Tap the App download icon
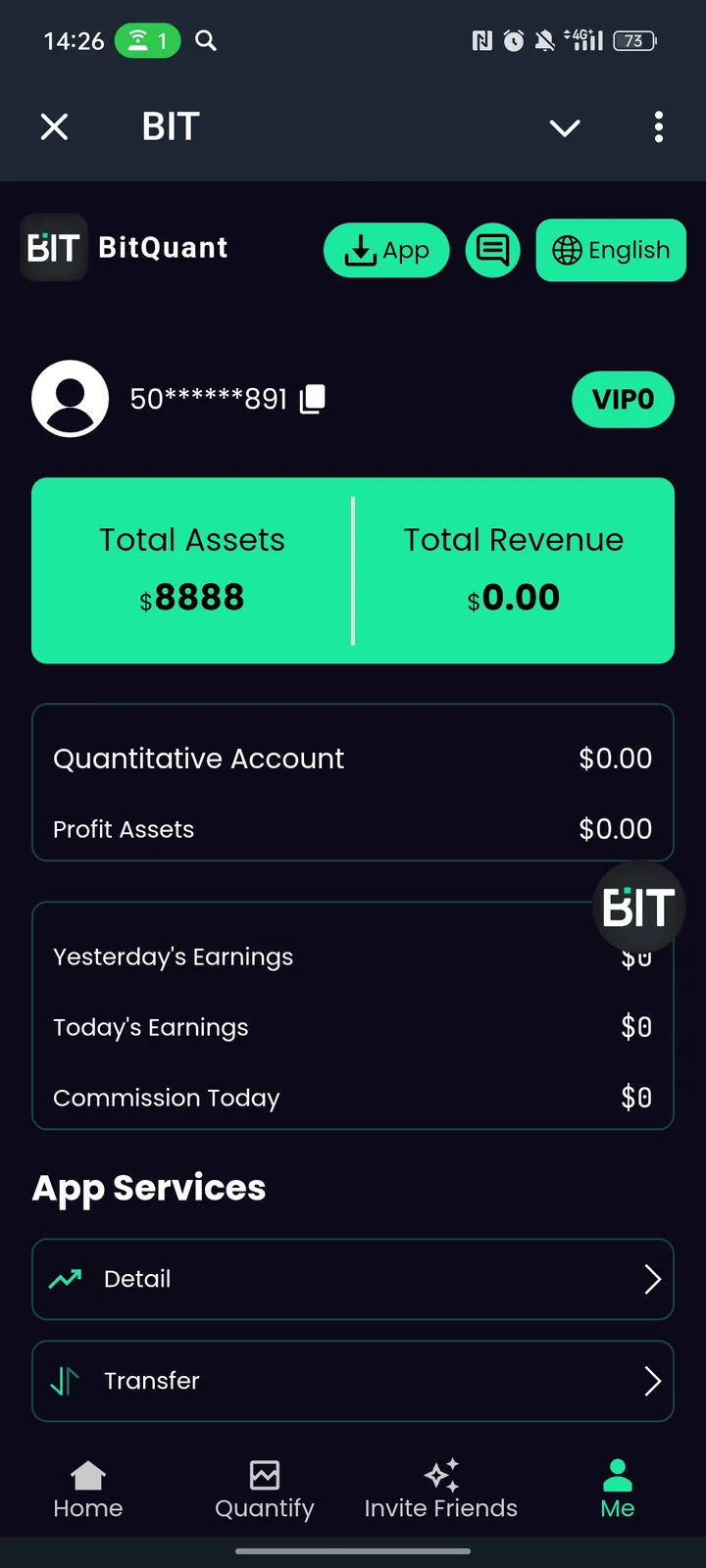Screen dimensions: 706x1568 coord(363,250)
